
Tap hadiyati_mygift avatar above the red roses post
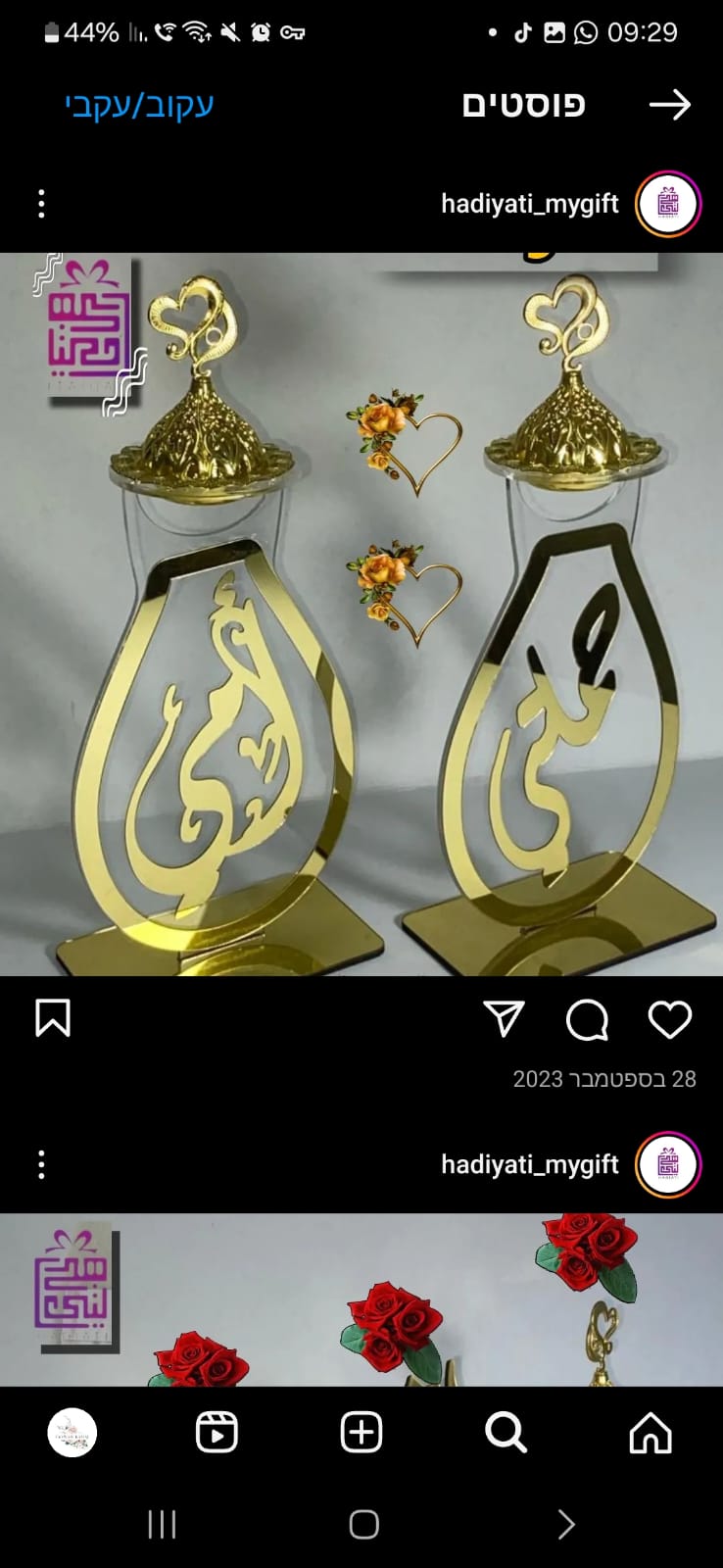click(668, 1164)
